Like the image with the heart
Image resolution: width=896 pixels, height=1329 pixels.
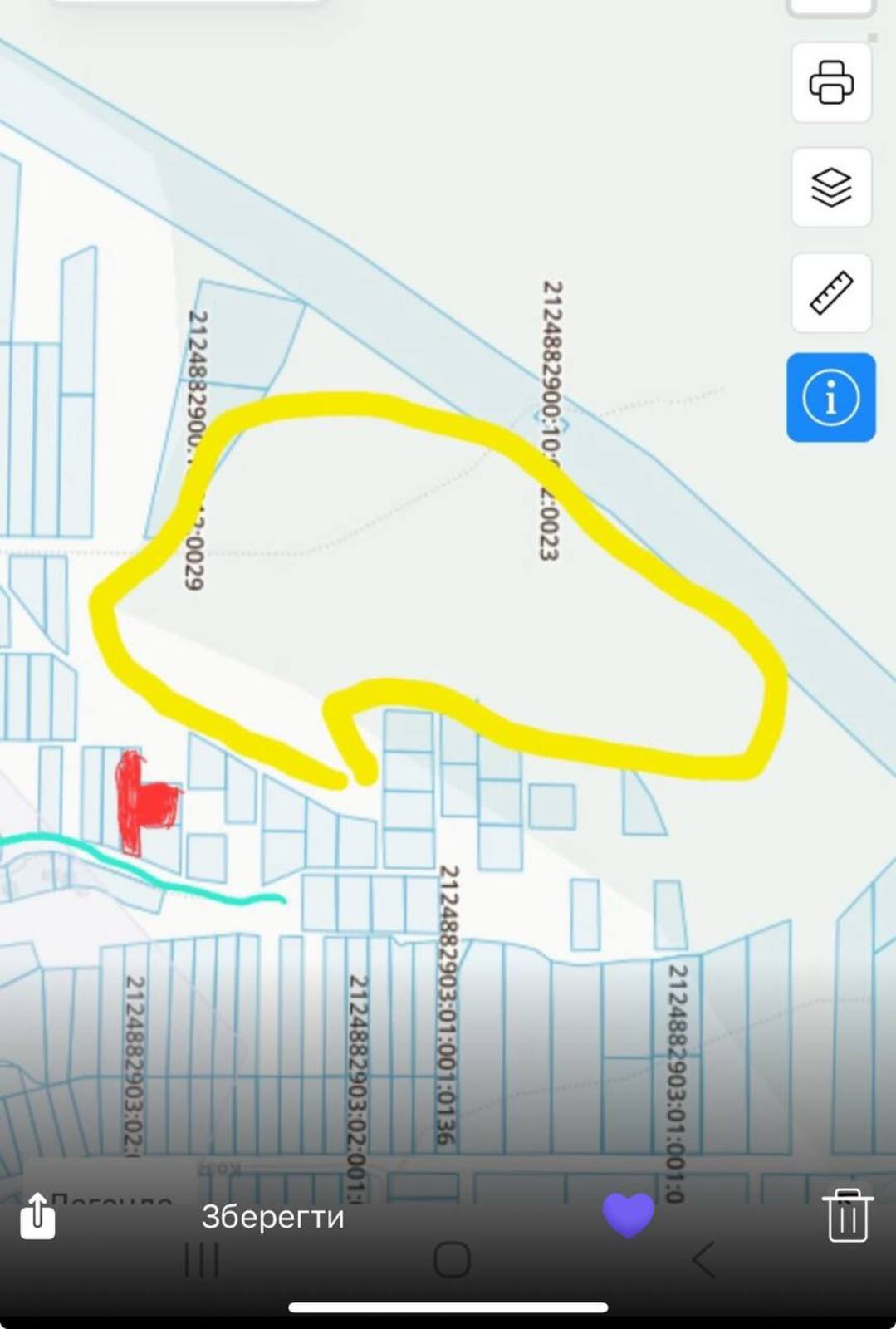(x=628, y=1214)
